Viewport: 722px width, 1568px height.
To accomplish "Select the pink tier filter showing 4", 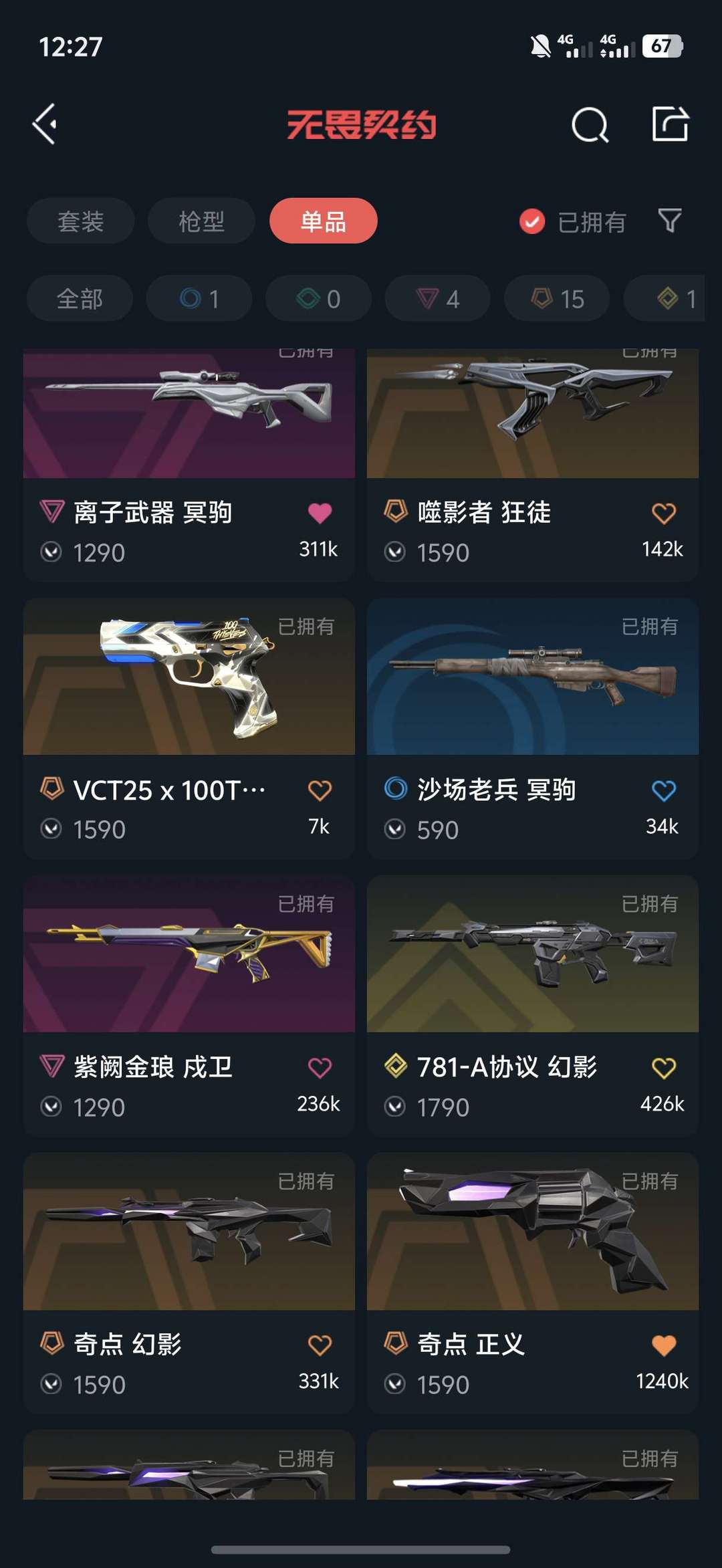I will coord(437,298).
